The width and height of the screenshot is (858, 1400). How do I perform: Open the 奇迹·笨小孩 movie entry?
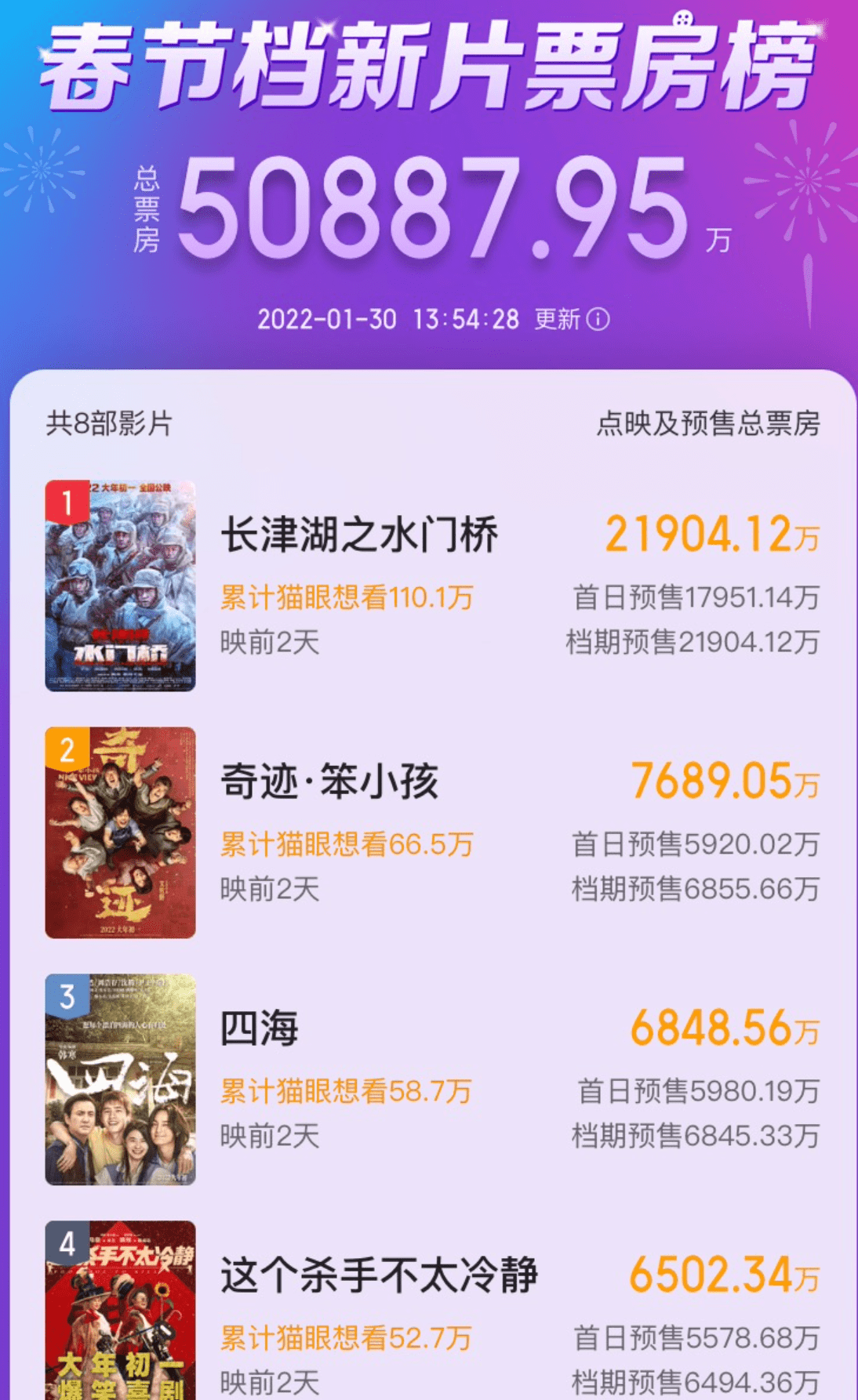(432, 832)
